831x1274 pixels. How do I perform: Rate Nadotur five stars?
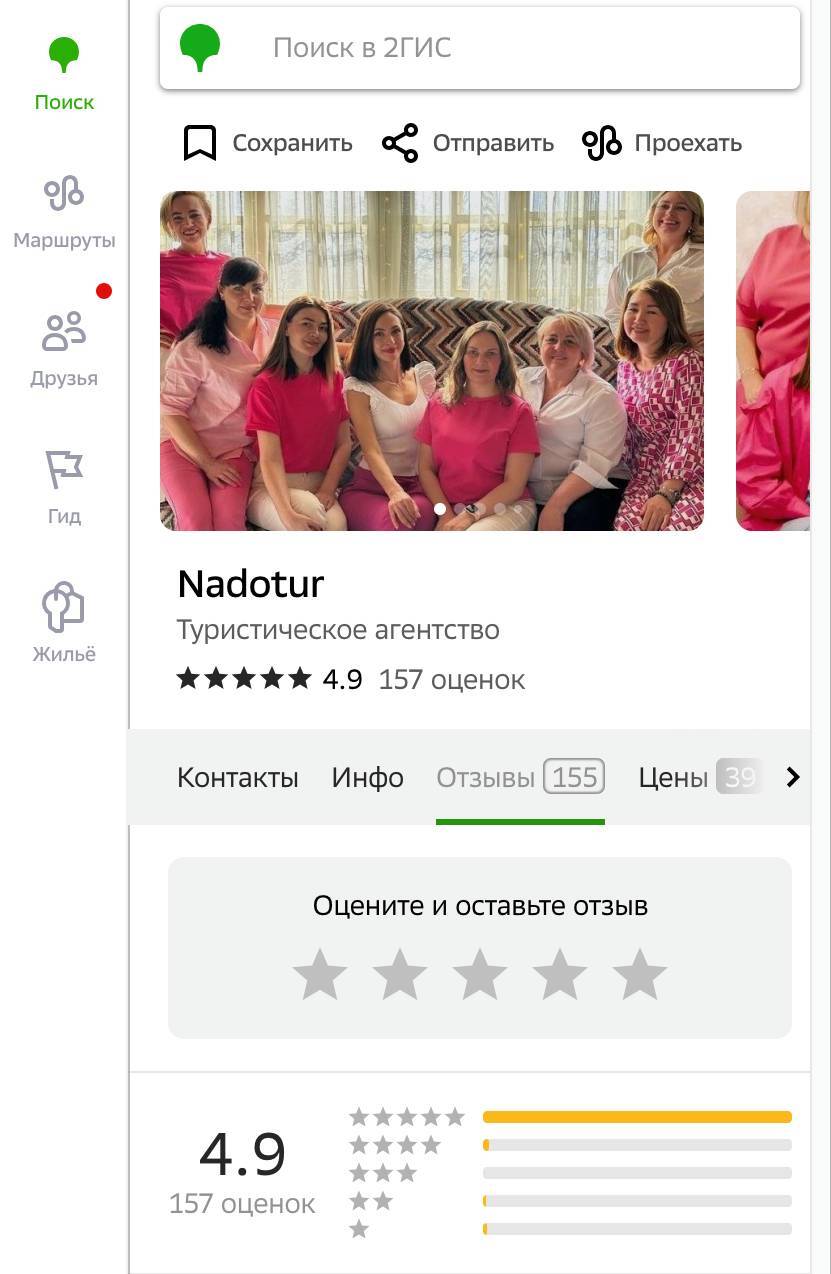(x=639, y=975)
